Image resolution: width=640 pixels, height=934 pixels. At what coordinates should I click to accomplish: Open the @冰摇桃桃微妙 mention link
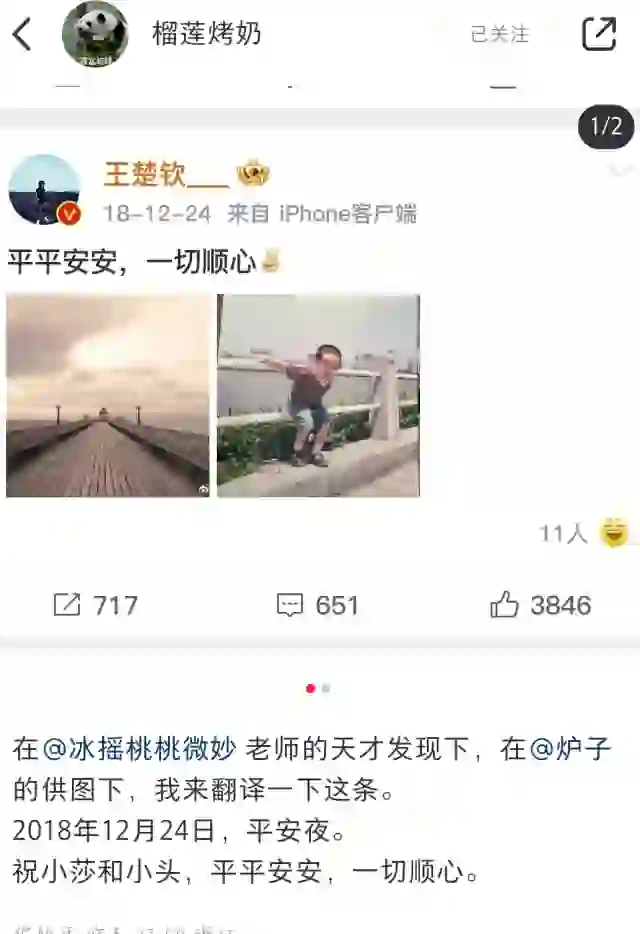[x=140, y=748]
